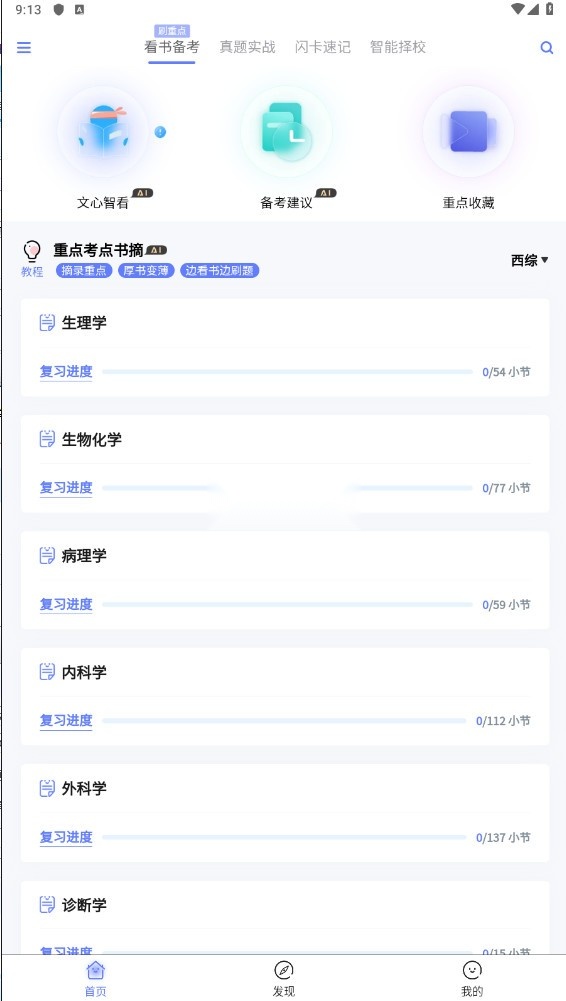Open the 内科学 subject card
This screenshot has height=1001, width=566.
(285, 696)
